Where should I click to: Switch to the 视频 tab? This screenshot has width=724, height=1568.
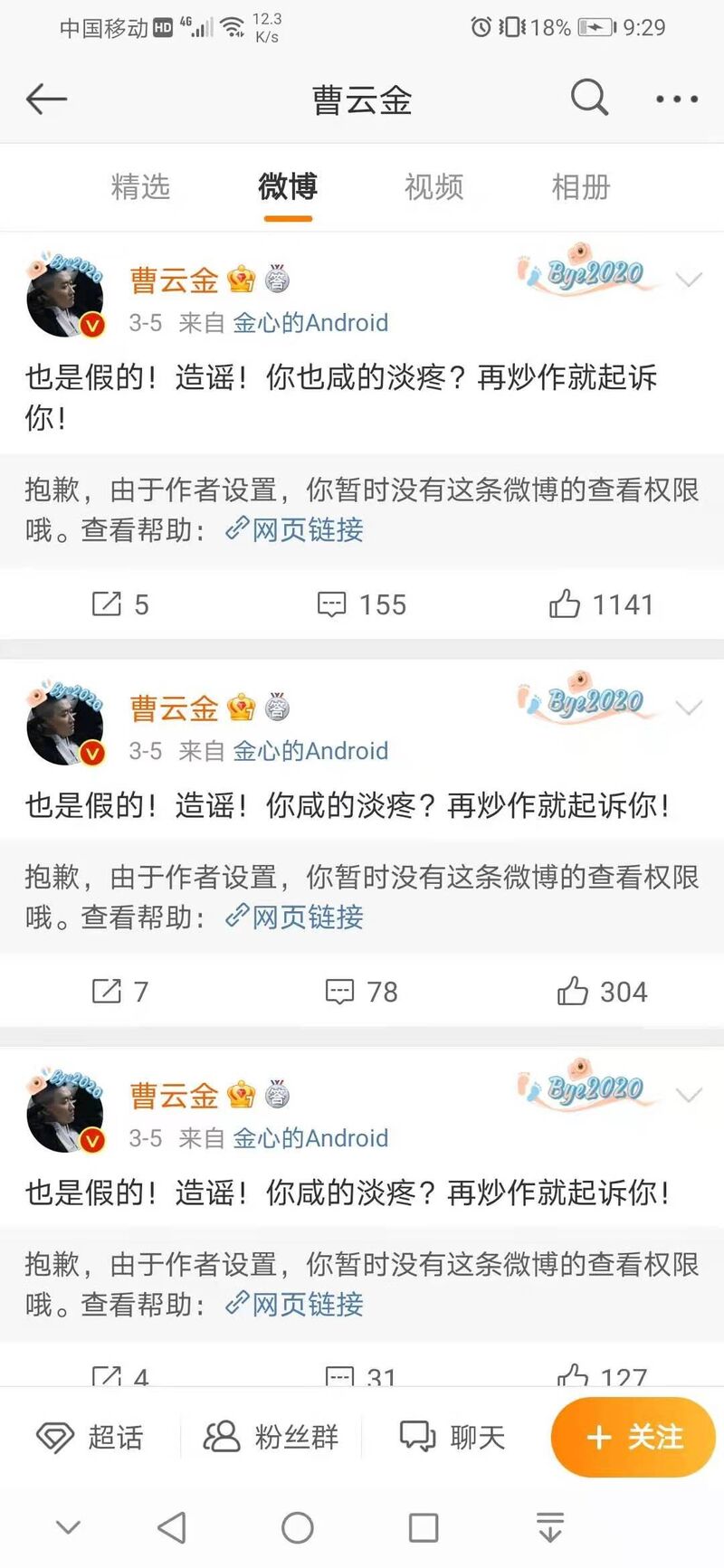tap(433, 187)
